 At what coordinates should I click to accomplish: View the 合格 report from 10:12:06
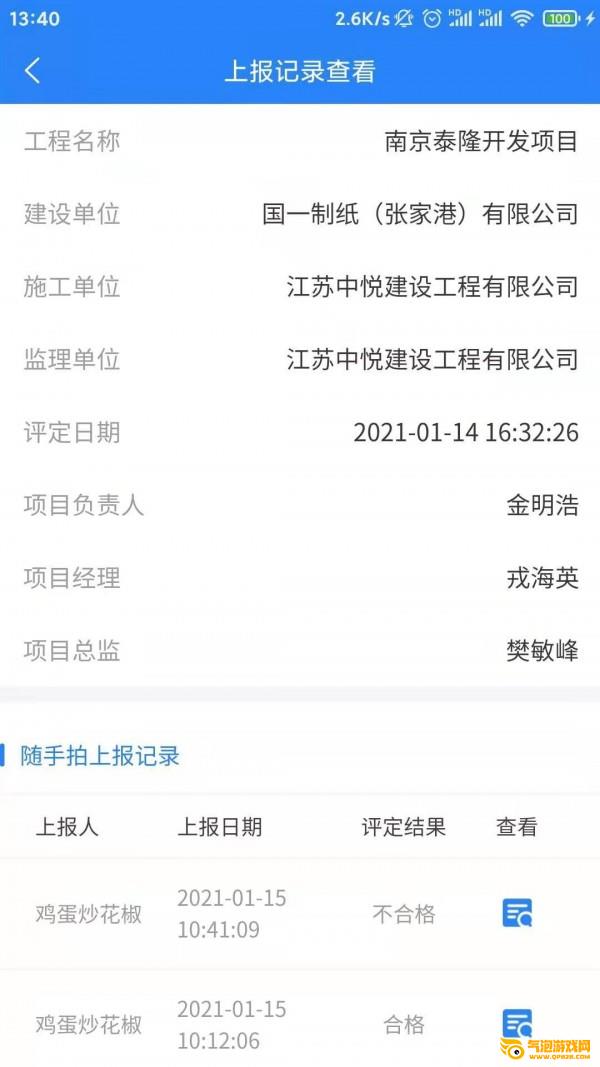tap(517, 1024)
